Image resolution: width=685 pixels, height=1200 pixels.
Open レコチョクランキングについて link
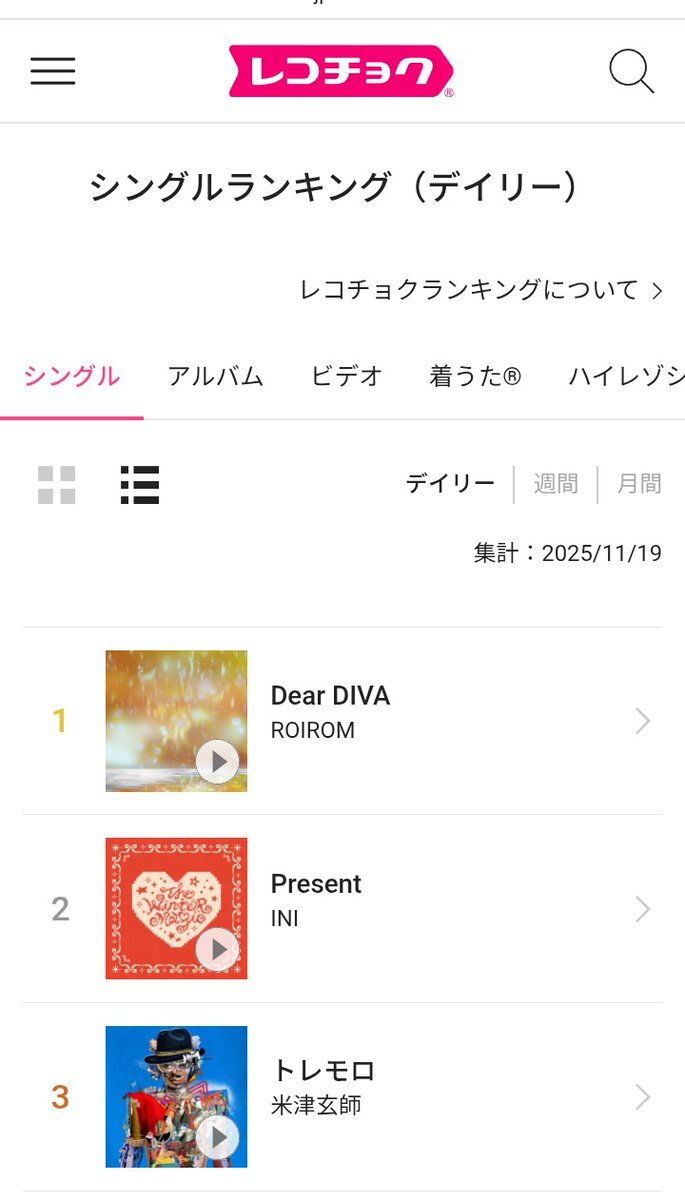point(481,290)
